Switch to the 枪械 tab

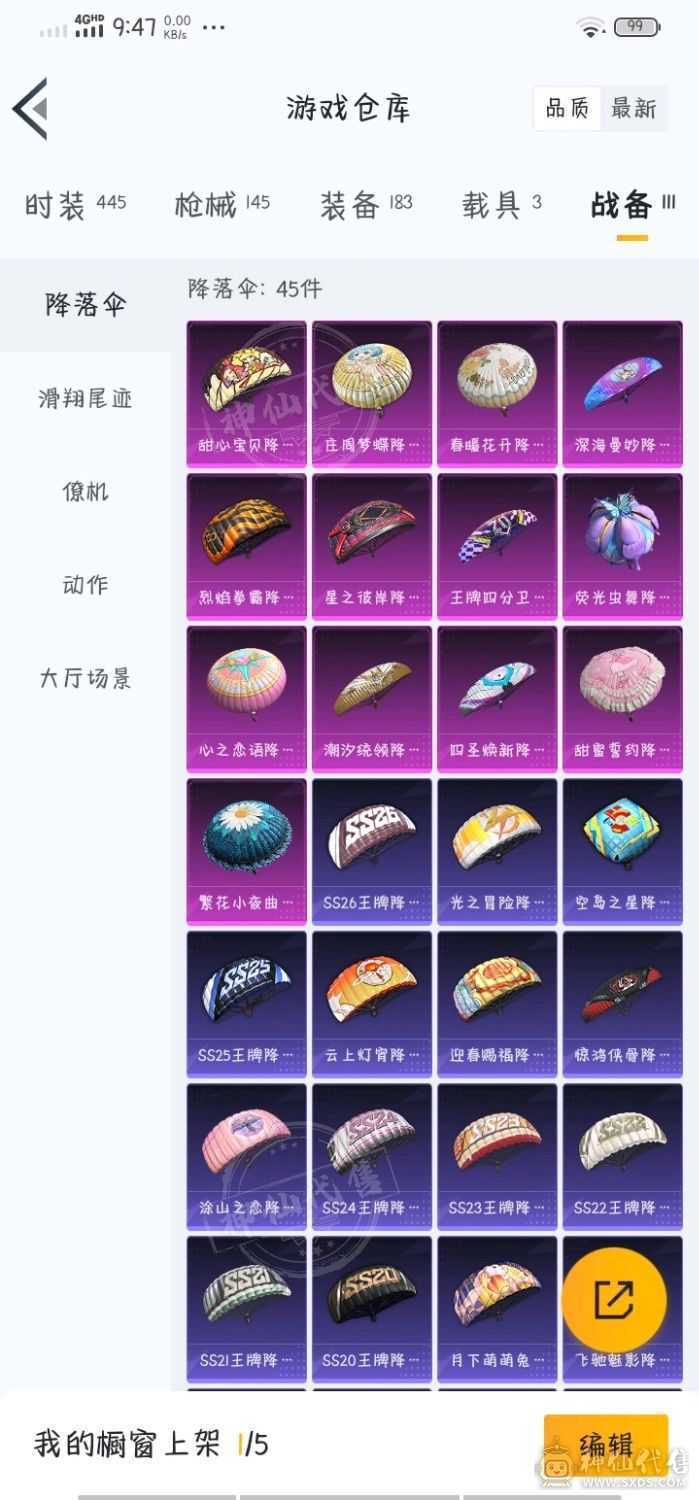point(222,205)
